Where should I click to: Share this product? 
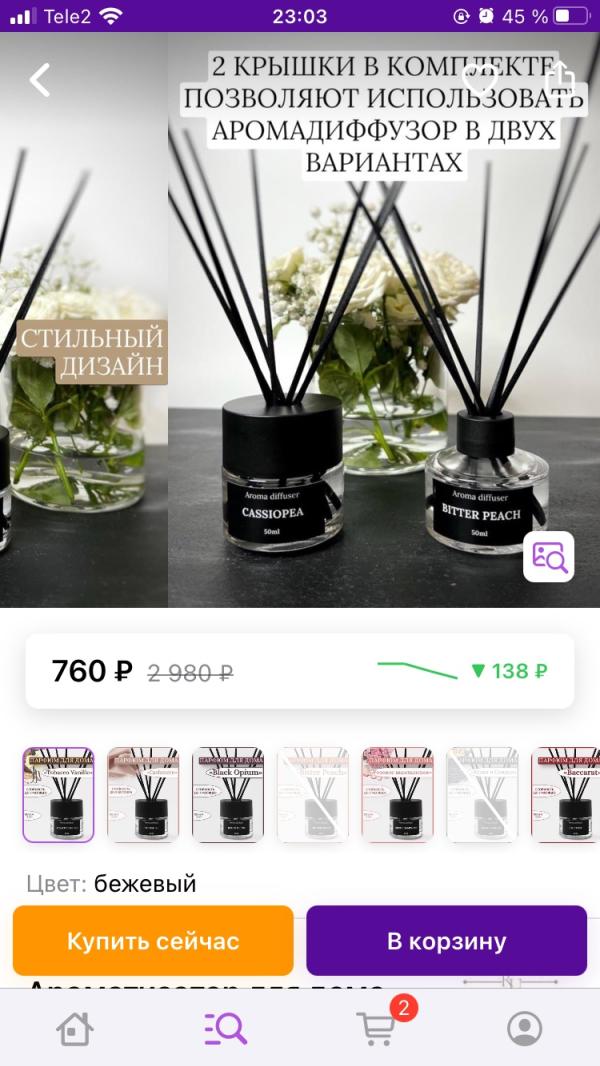[561, 78]
